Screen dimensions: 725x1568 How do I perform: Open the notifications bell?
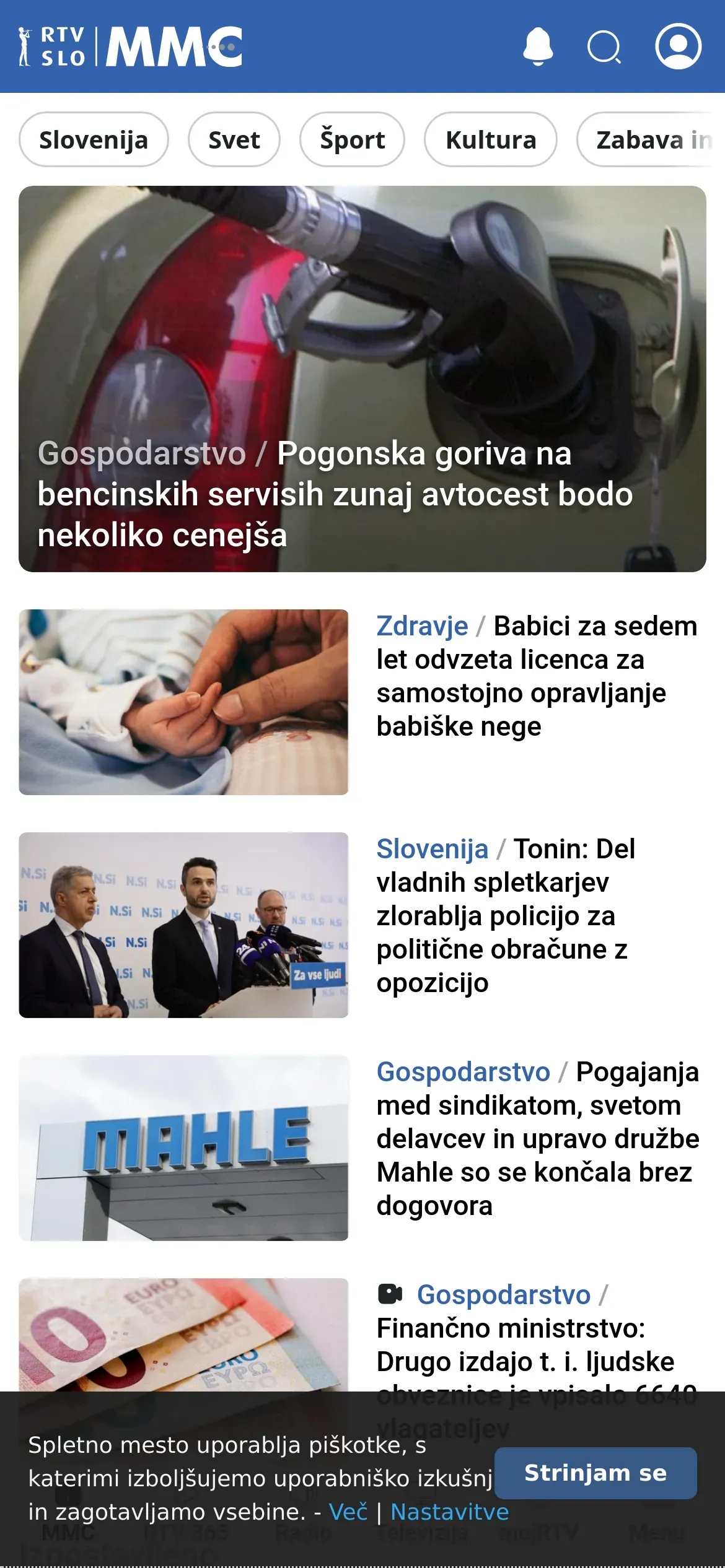pyautogui.click(x=538, y=46)
